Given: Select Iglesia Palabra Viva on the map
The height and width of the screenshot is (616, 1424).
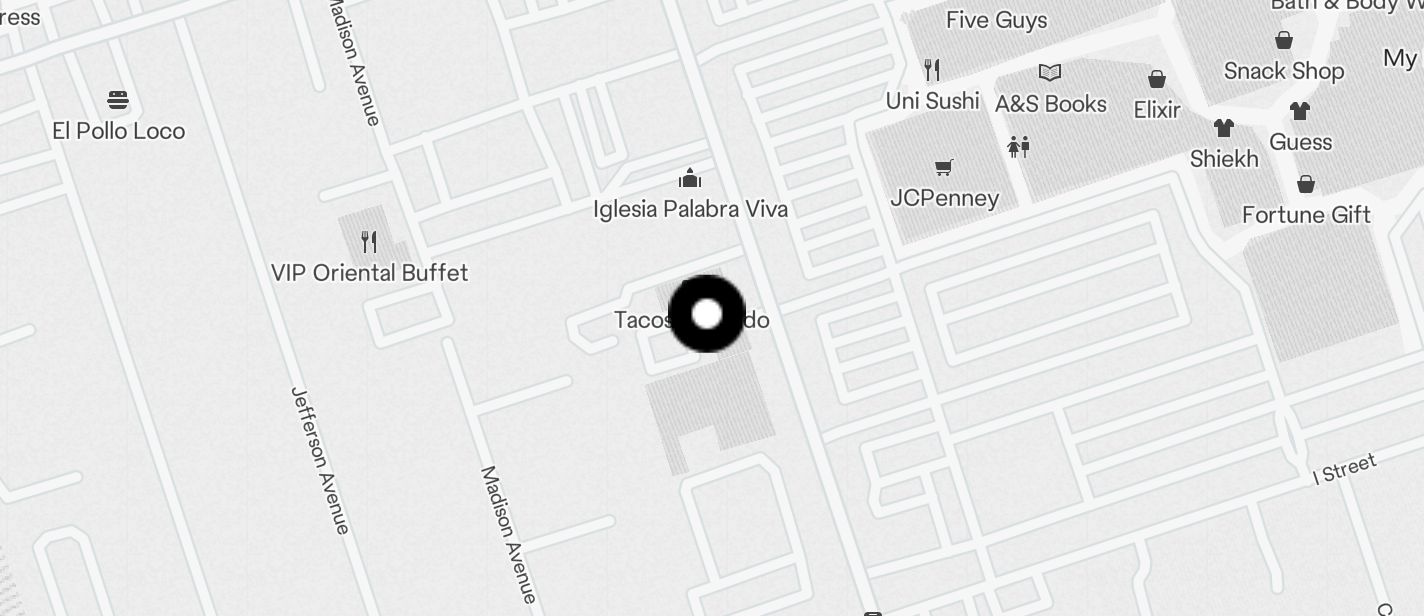Looking at the screenshot, I should point(689,180).
